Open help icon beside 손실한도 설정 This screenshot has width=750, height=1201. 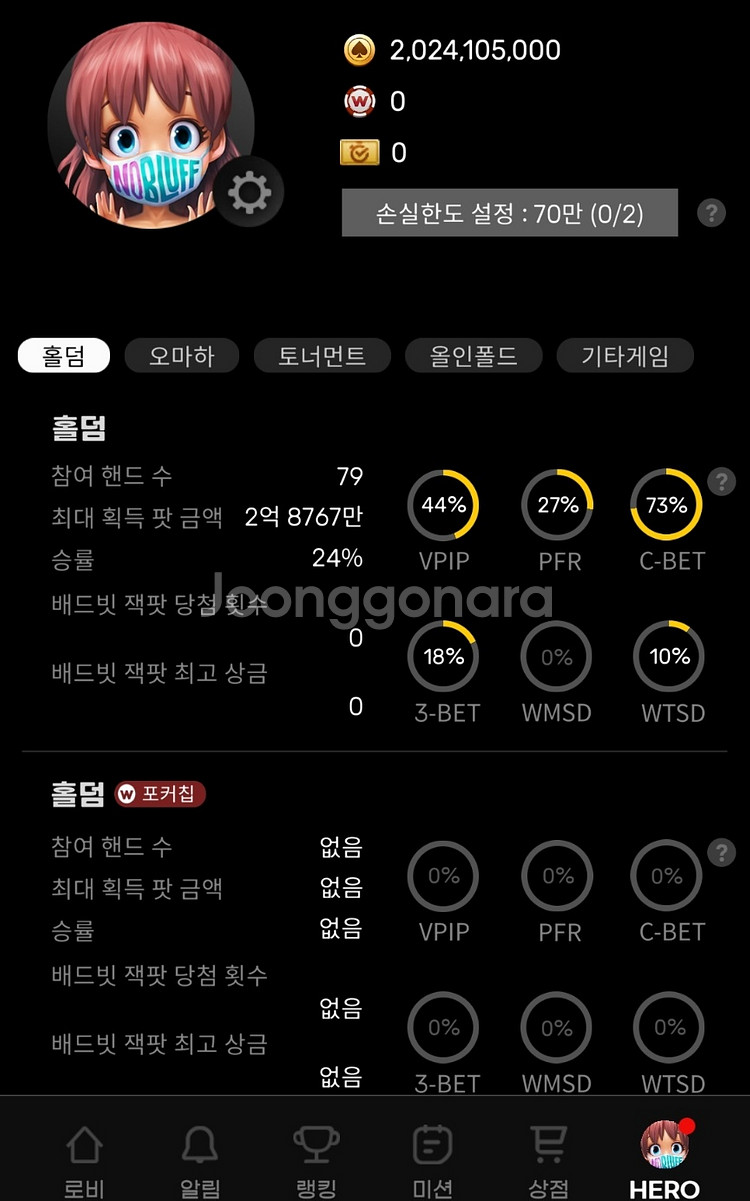tap(711, 212)
